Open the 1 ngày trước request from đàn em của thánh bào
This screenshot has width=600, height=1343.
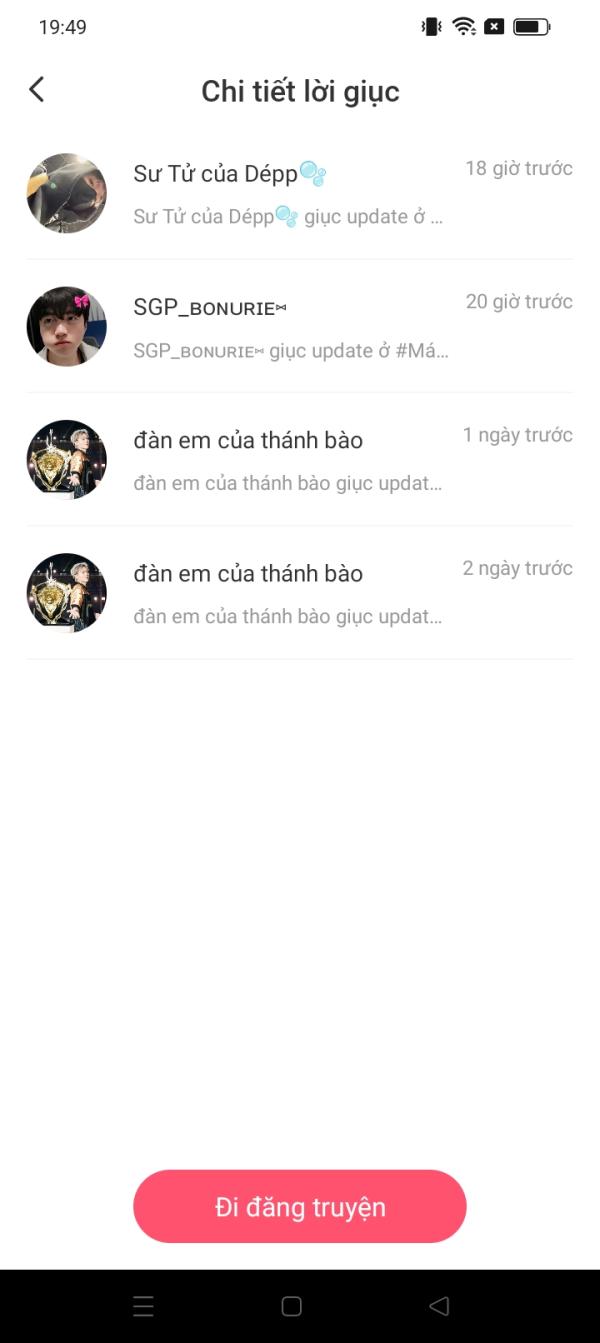(300, 459)
